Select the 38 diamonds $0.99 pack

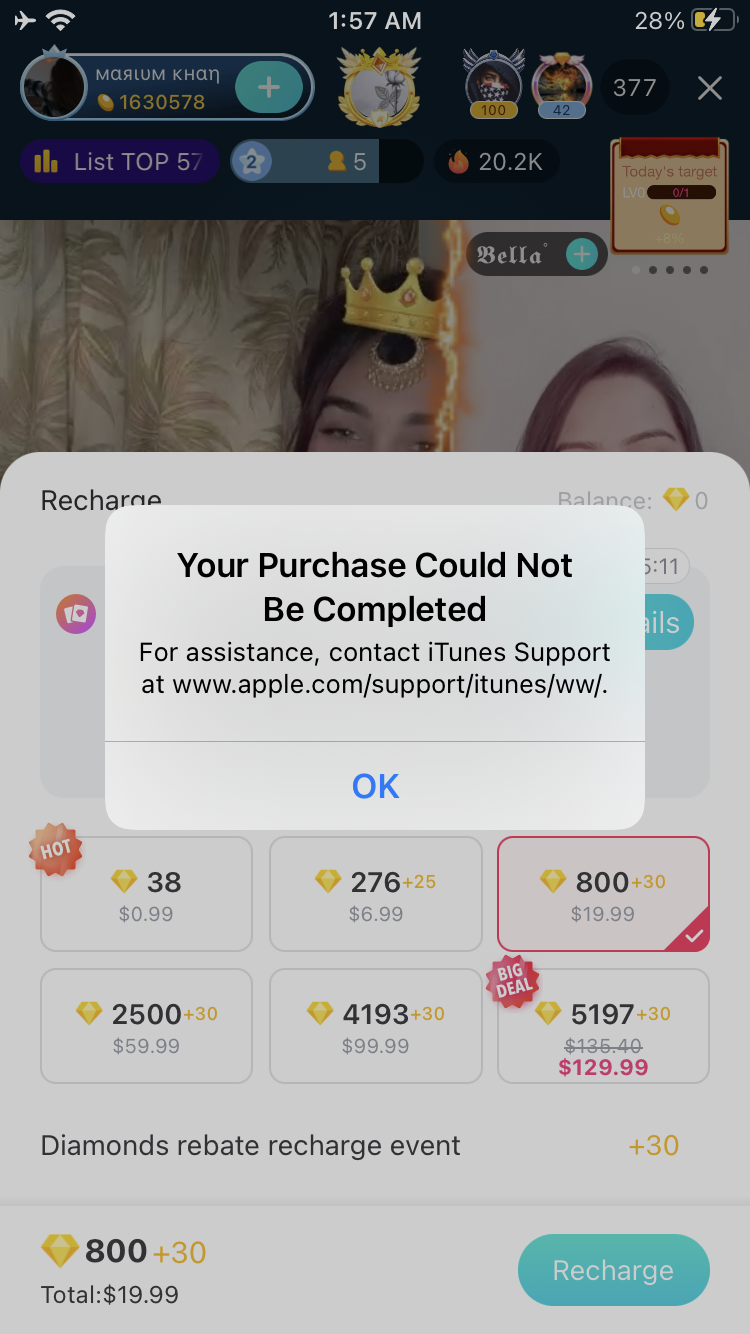[x=146, y=894]
